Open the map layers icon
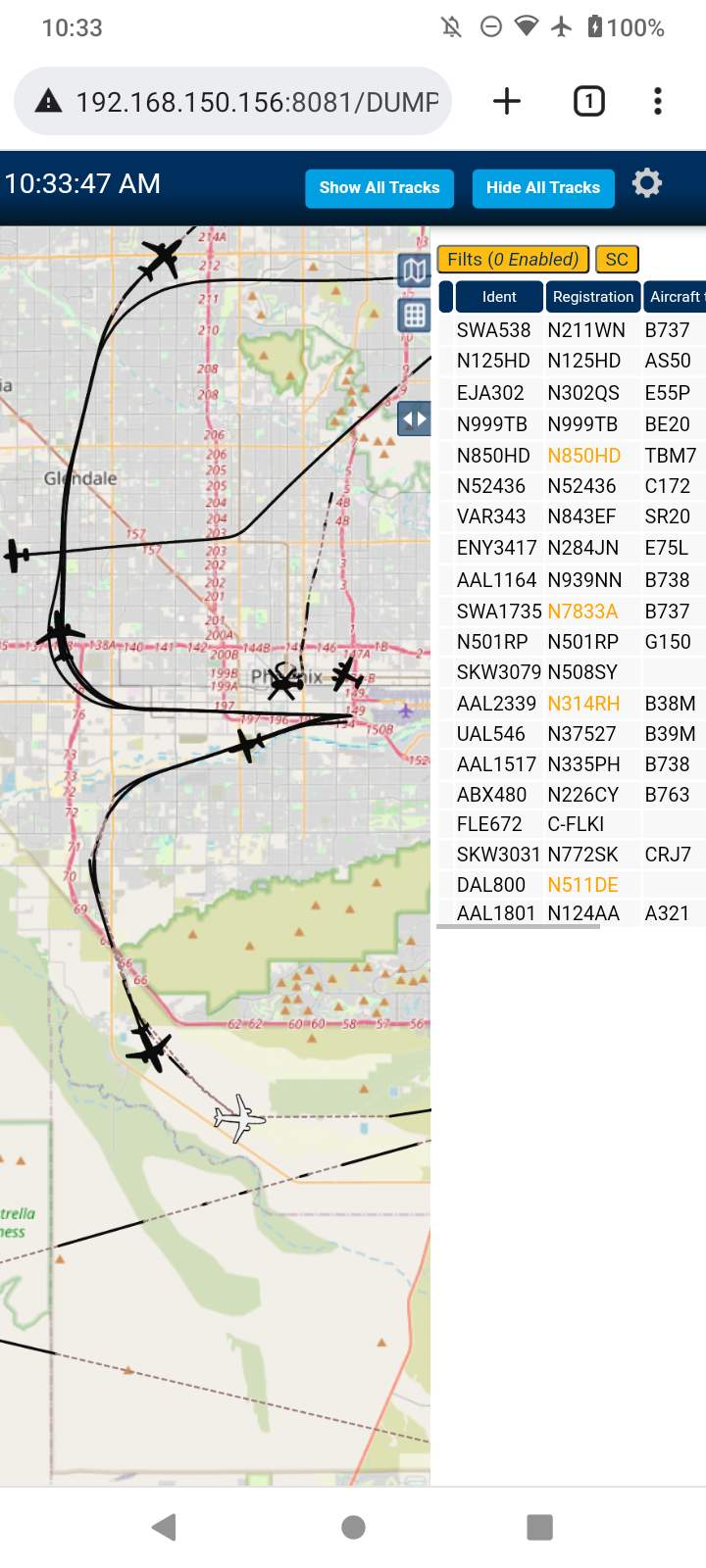This screenshot has height=1568, width=706. point(415,270)
